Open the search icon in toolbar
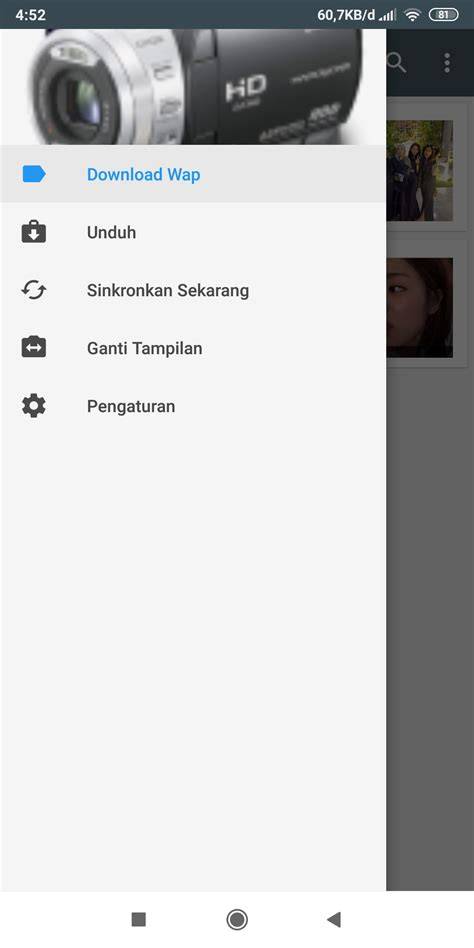474x948 pixels. [x=397, y=62]
